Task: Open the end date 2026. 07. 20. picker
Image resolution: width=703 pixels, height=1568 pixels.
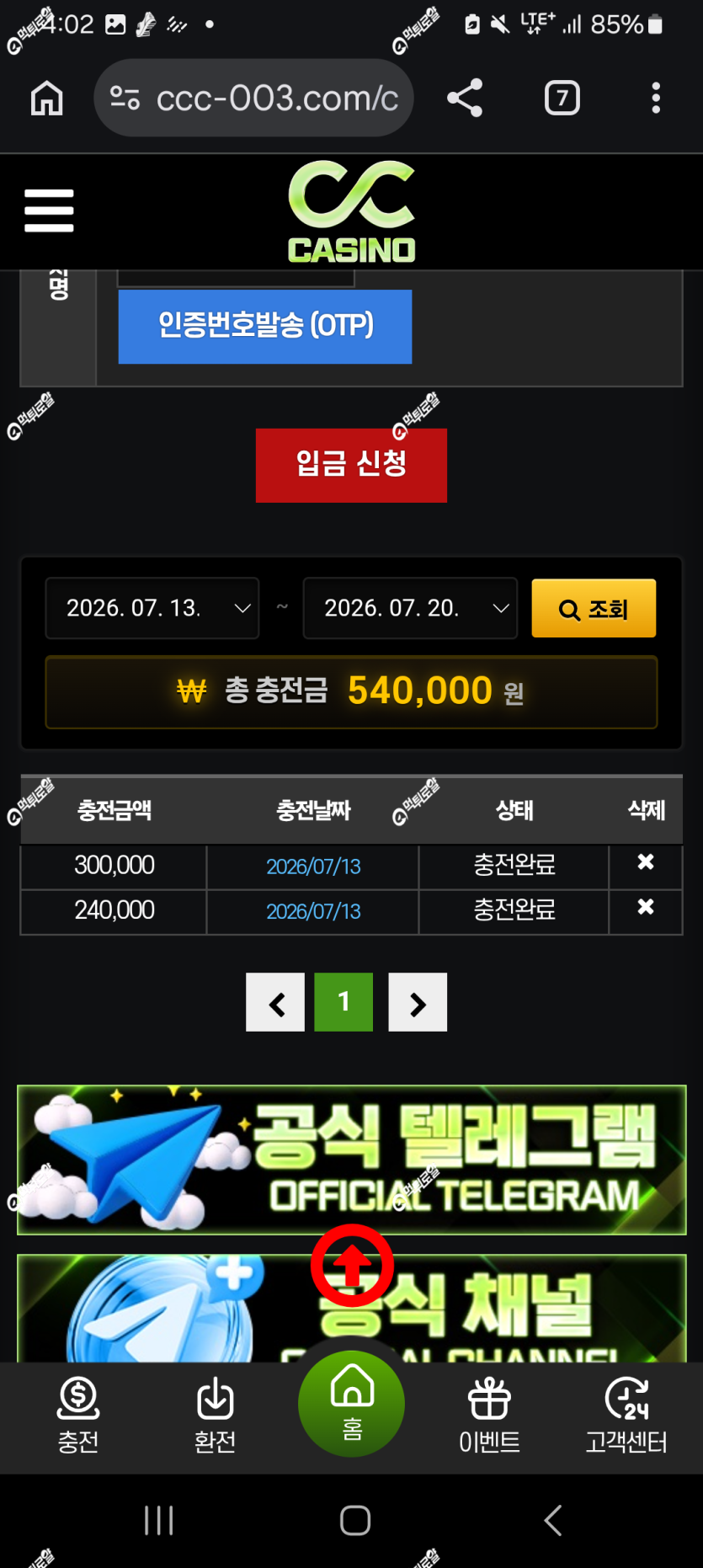Action: tap(410, 608)
